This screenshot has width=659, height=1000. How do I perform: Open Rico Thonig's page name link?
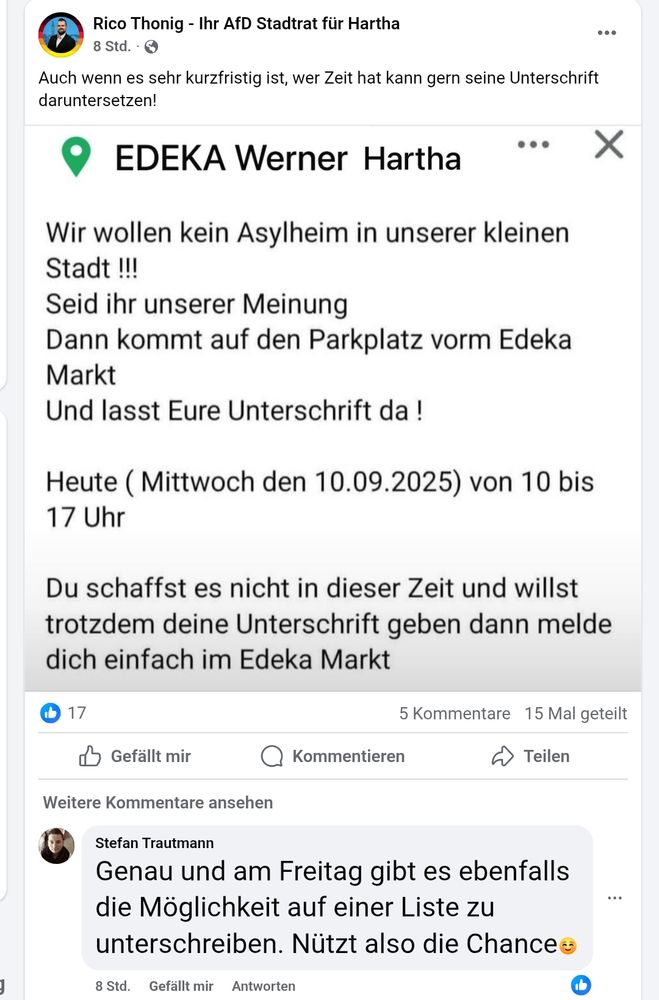(246, 23)
